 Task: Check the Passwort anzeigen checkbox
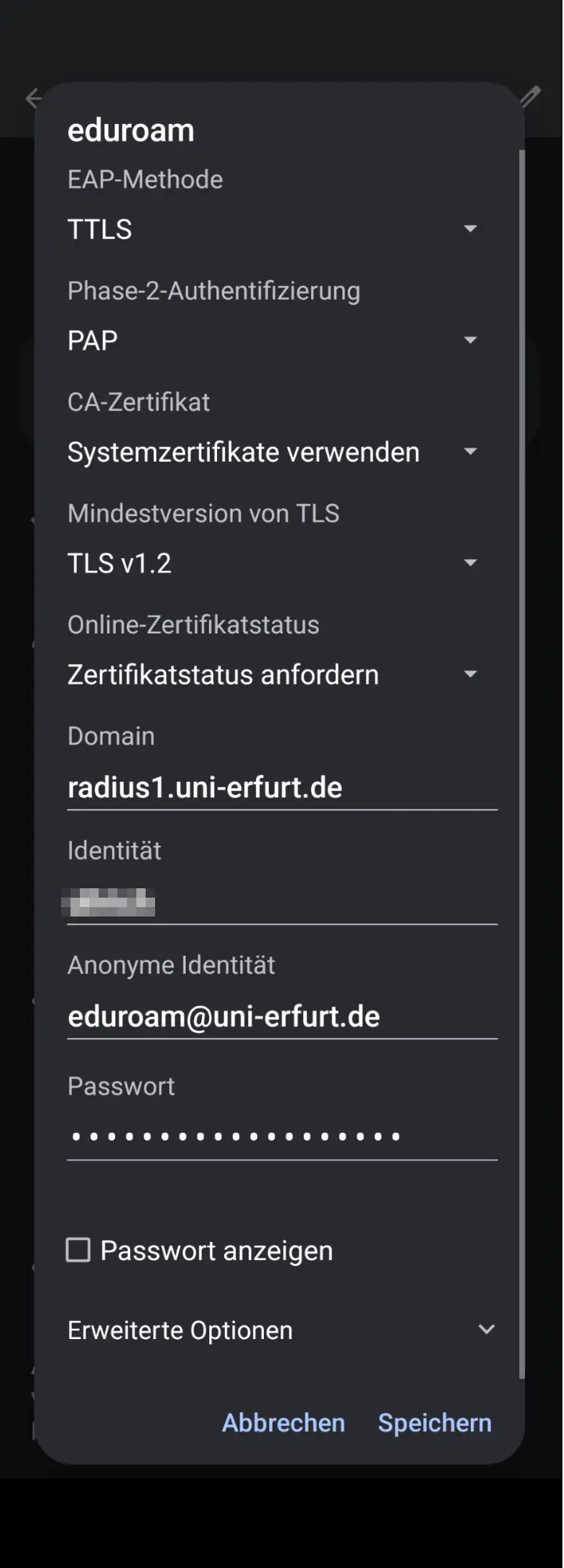pyautogui.click(x=78, y=1250)
